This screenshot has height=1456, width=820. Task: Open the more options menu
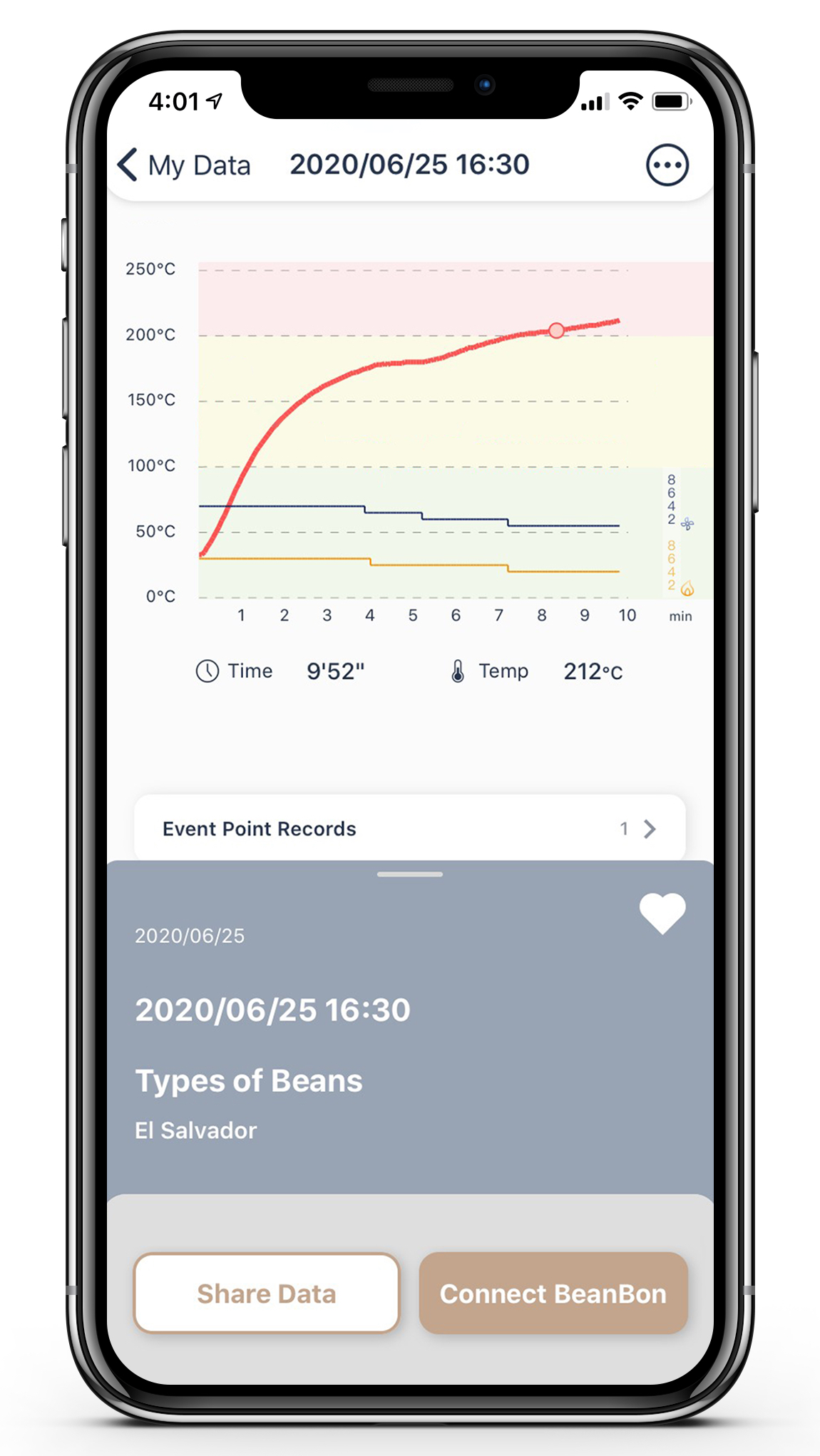coord(667,165)
